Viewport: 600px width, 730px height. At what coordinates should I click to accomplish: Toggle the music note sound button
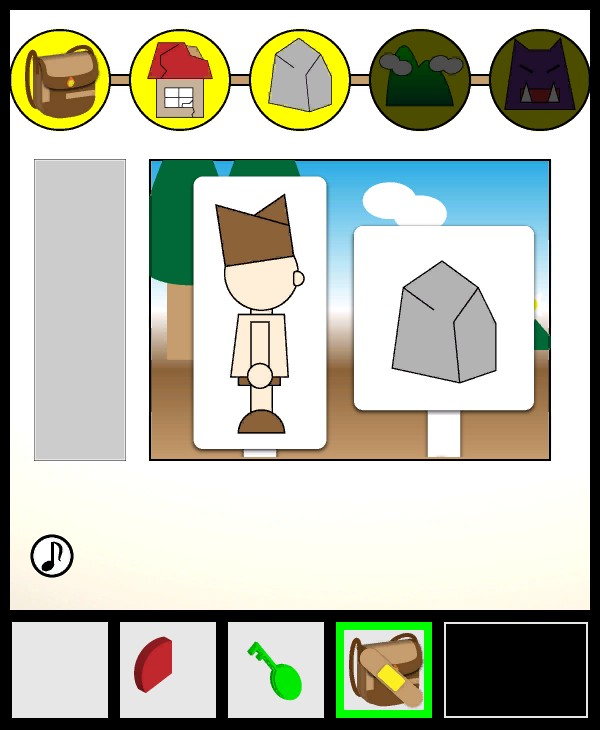tap(52, 556)
